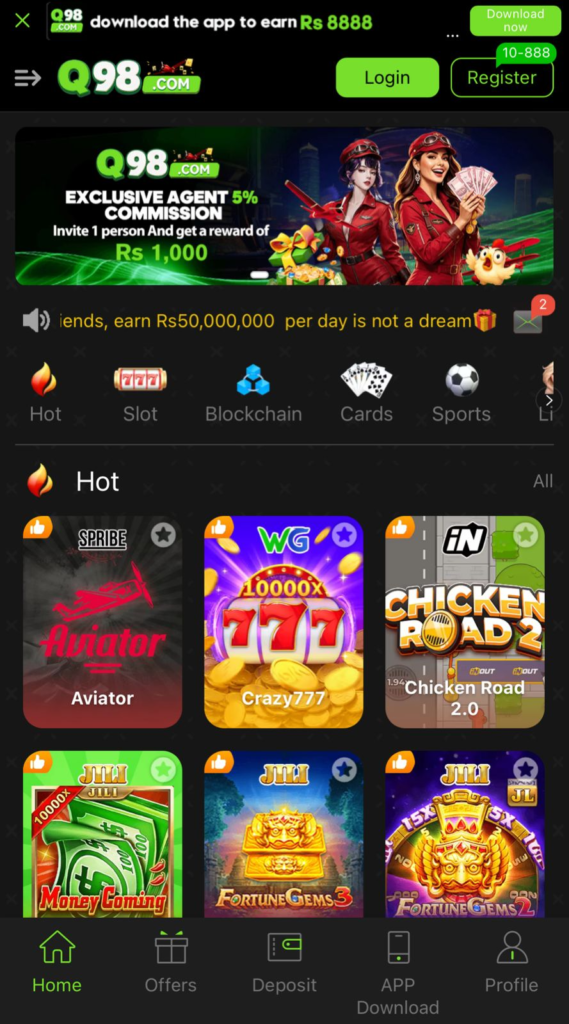Tap the Register button
Screen dimensions: 569x1024
pyautogui.click(x=502, y=78)
